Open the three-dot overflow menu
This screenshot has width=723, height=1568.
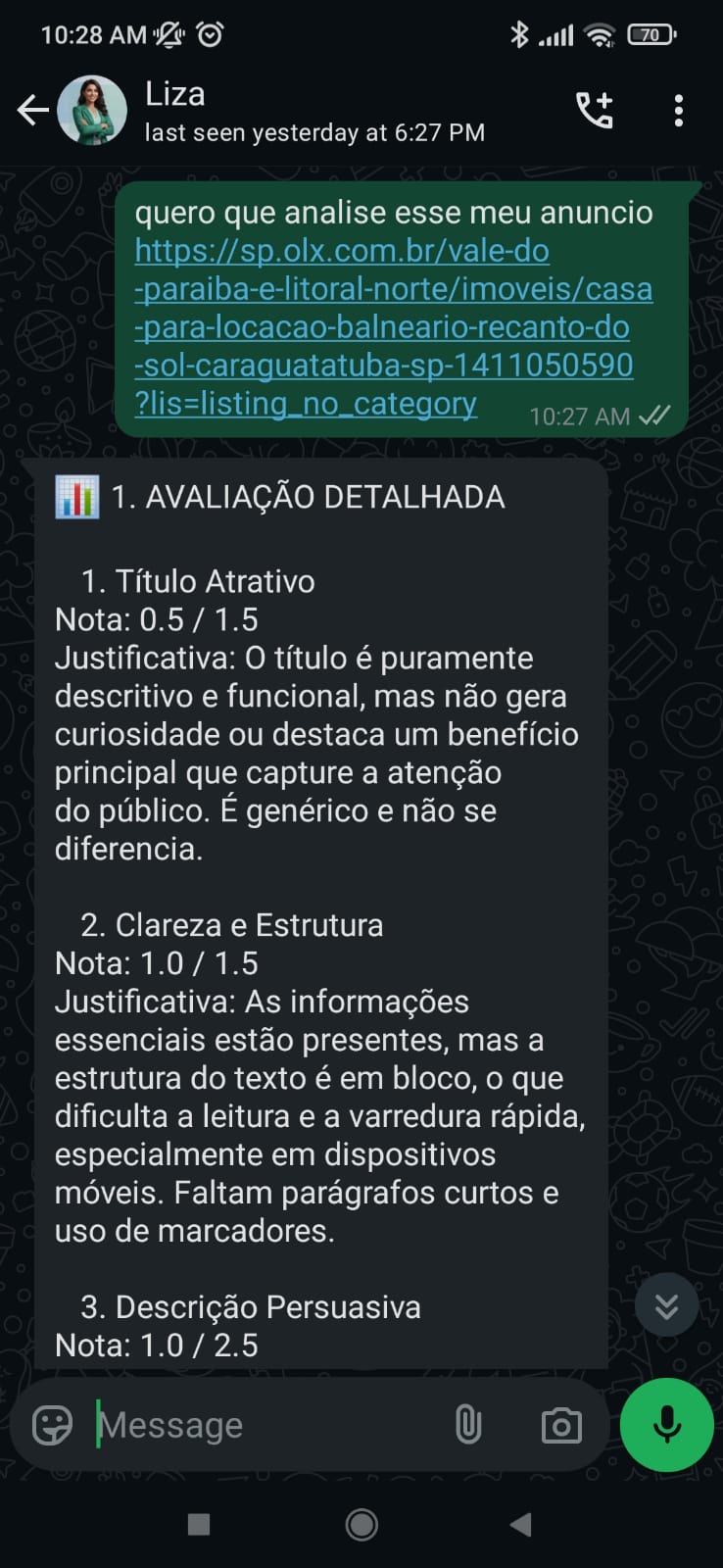click(678, 111)
